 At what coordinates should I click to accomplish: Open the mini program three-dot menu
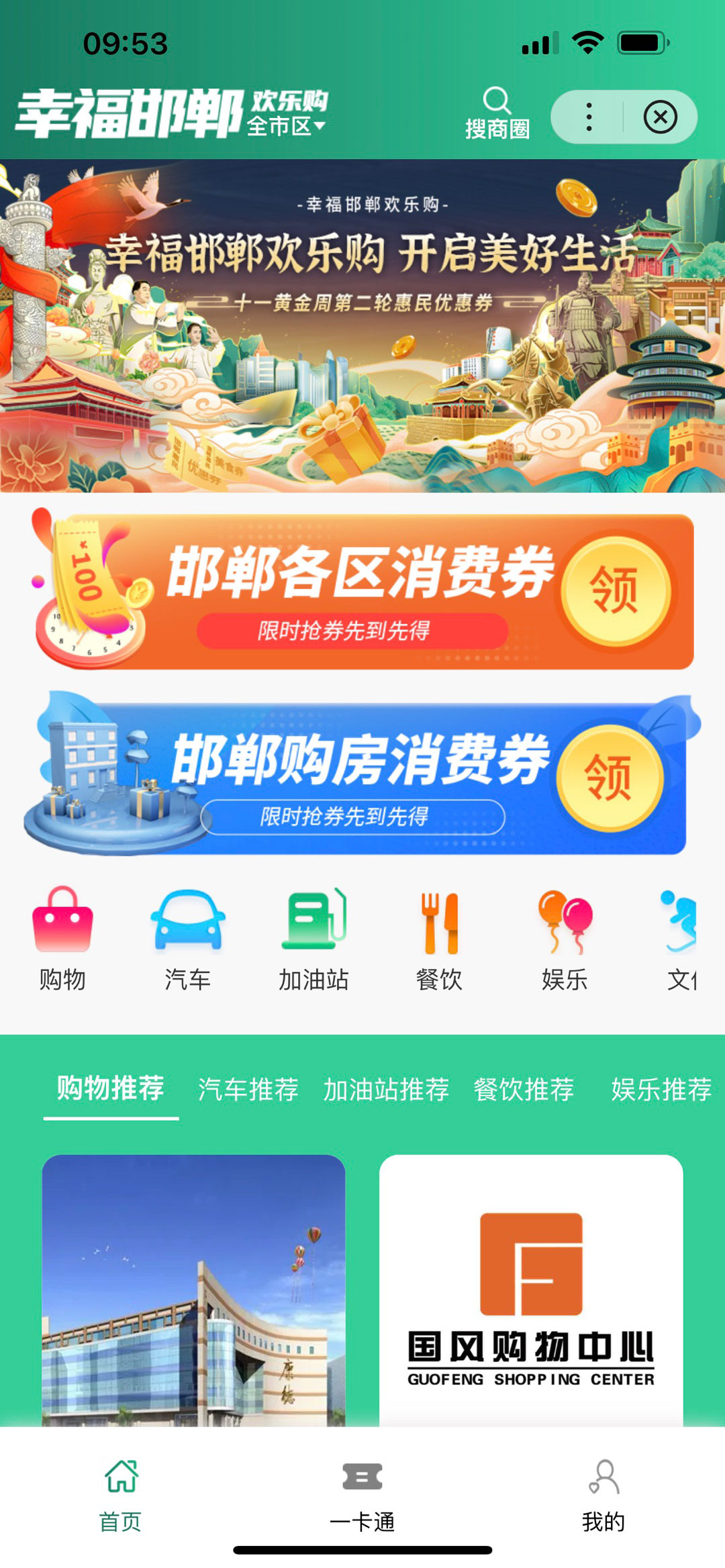tap(589, 117)
